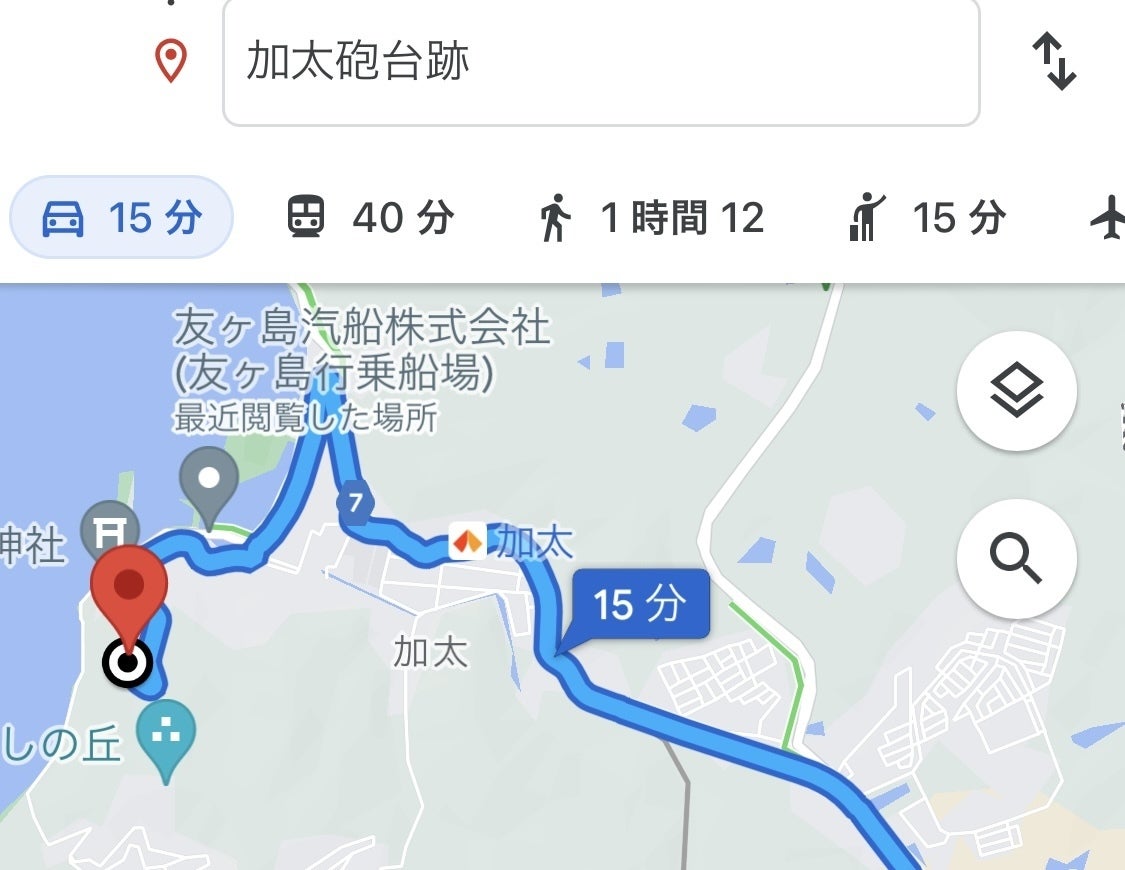Open the map layers button

pyautogui.click(x=1016, y=391)
